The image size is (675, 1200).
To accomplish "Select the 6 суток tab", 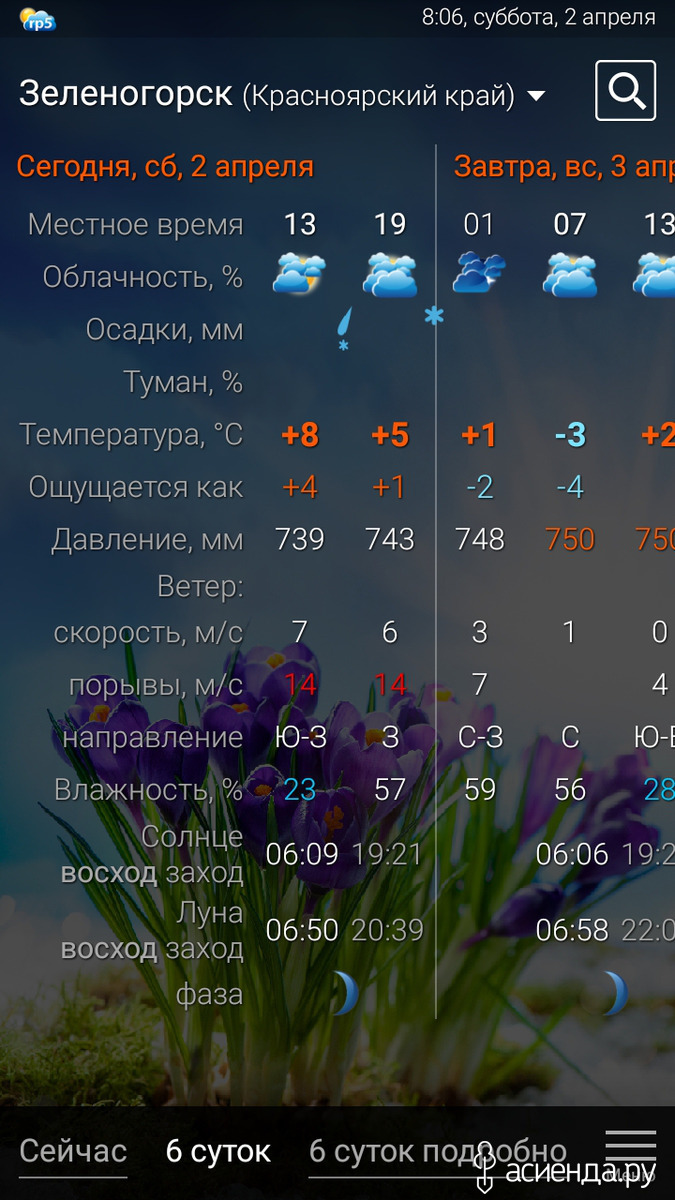I will 218,1151.
